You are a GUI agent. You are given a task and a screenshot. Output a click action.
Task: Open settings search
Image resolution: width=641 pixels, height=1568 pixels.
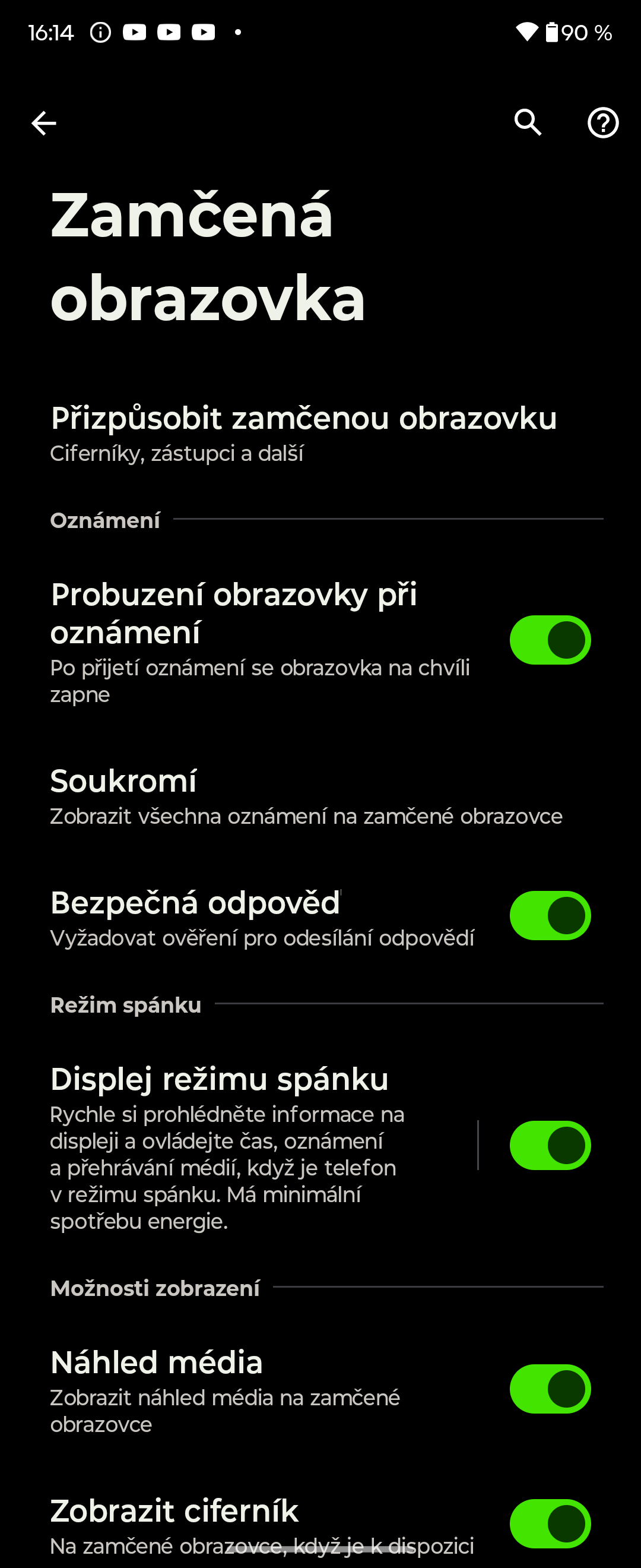point(527,123)
